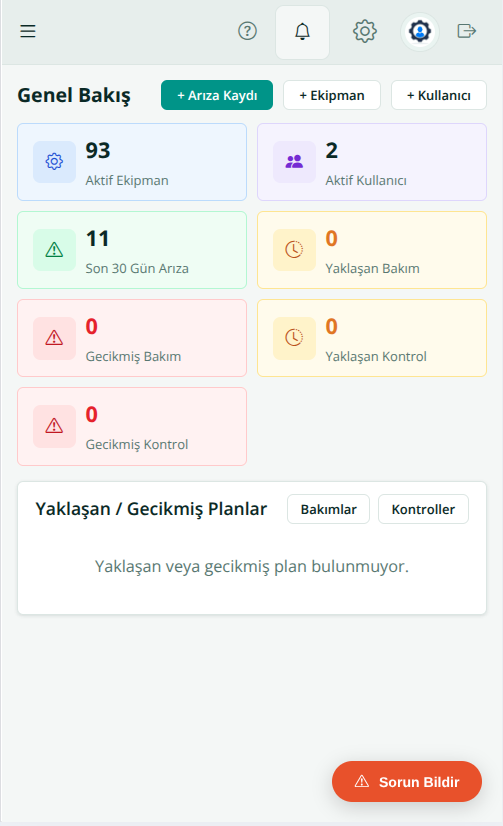The height and width of the screenshot is (826, 503).
Task: Open the help question mark icon
Action: [248, 31]
